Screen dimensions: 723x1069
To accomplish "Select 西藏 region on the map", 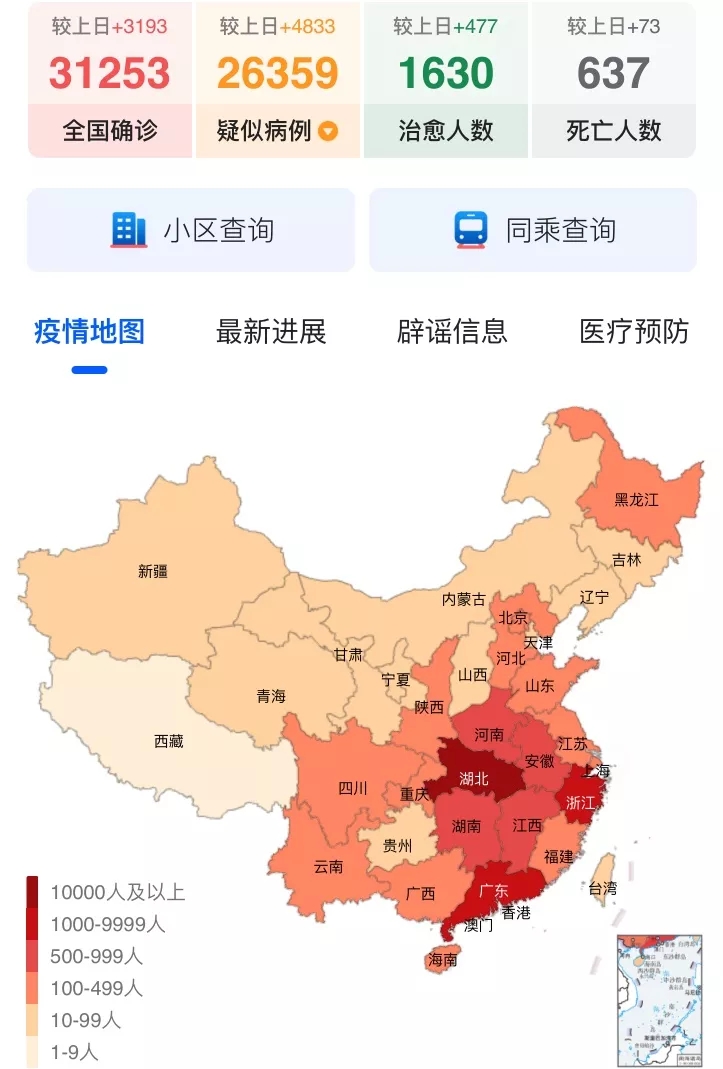I will [x=168, y=742].
